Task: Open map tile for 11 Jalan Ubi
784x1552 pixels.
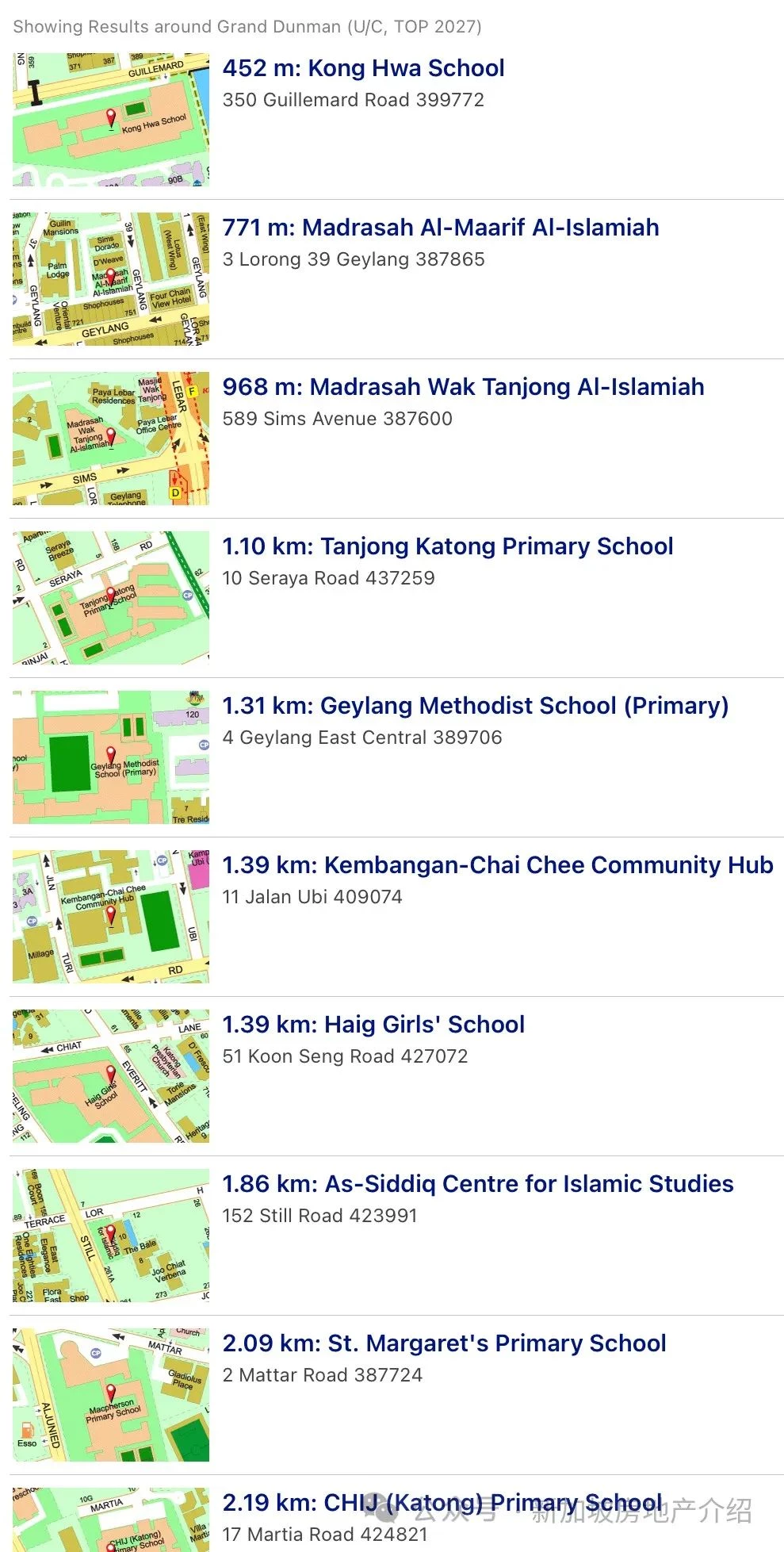Action: 111,917
